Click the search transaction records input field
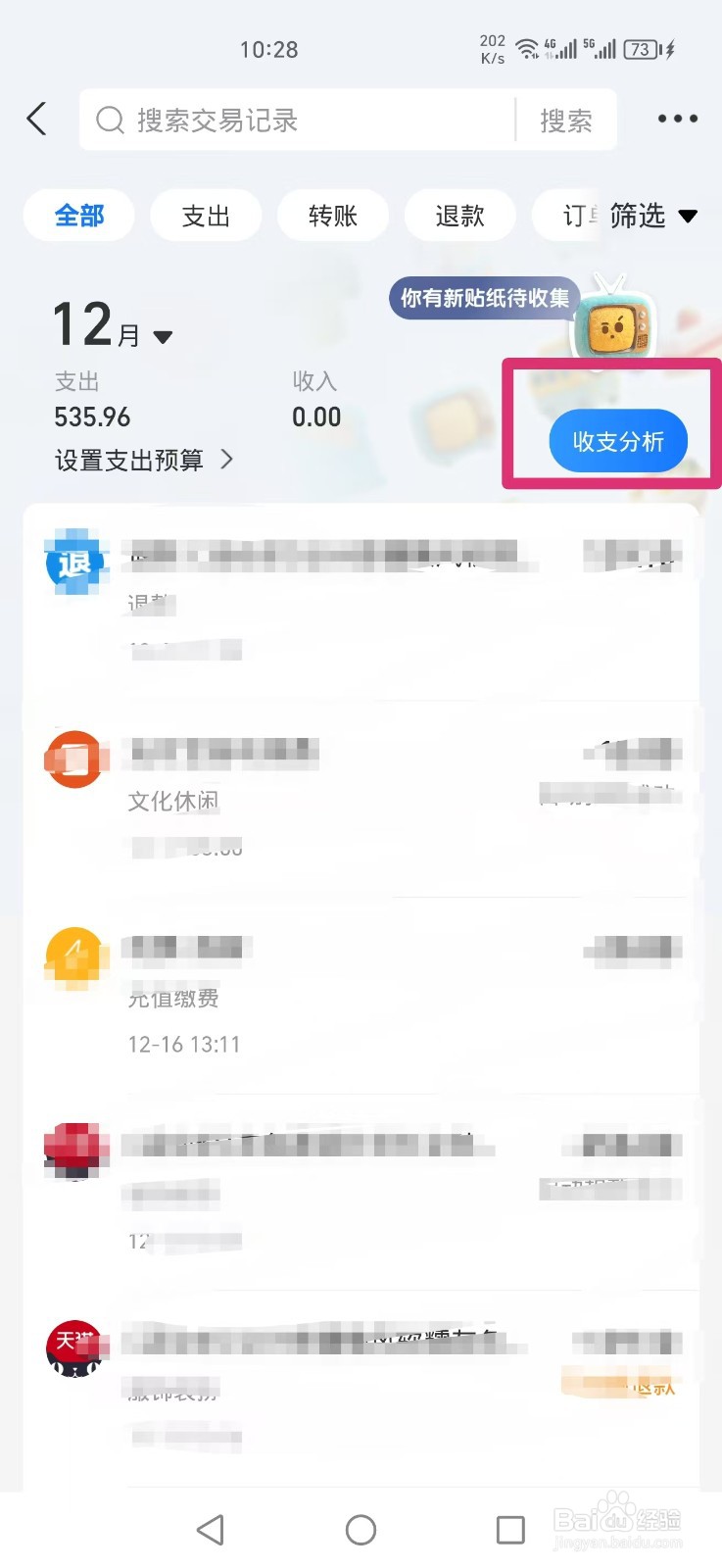The image size is (722, 1568). tap(294, 120)
